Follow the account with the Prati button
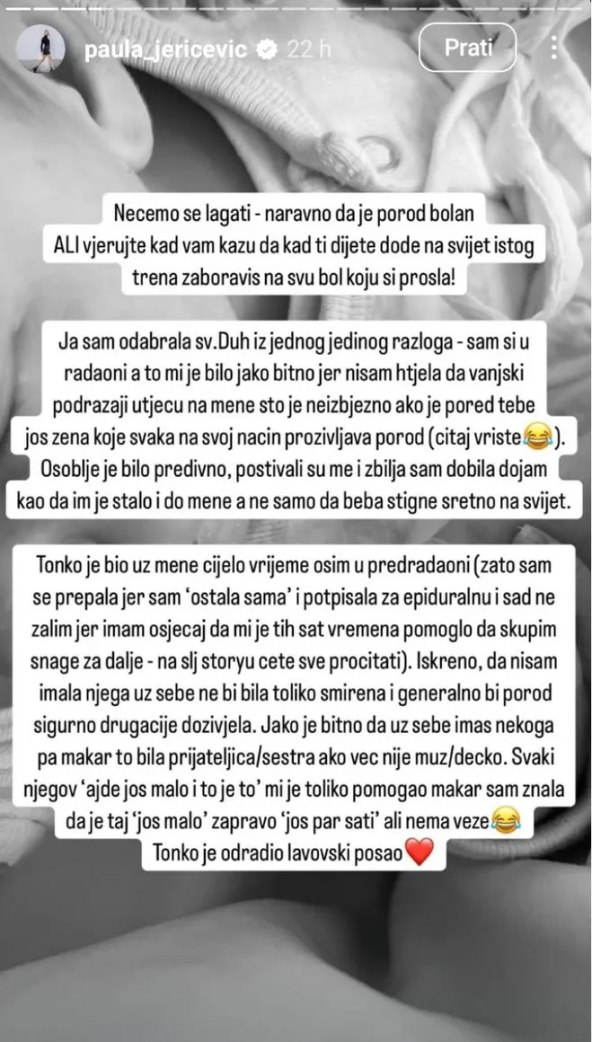This screenshot has height=1042, width=592. click(468, 47)
